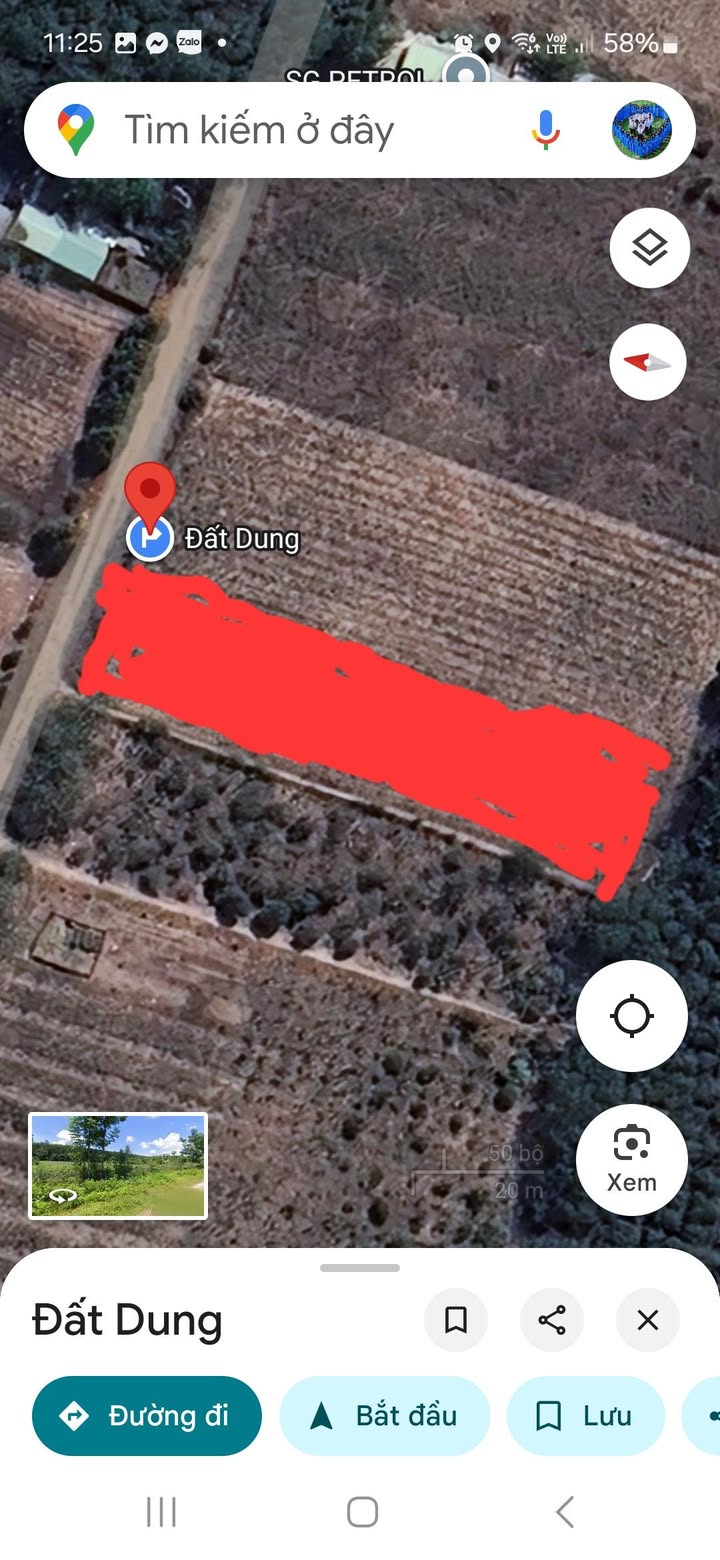Tap the Lưu chip to save
This screenshot has width=720, height=1560.
[x=586, y=1416]
